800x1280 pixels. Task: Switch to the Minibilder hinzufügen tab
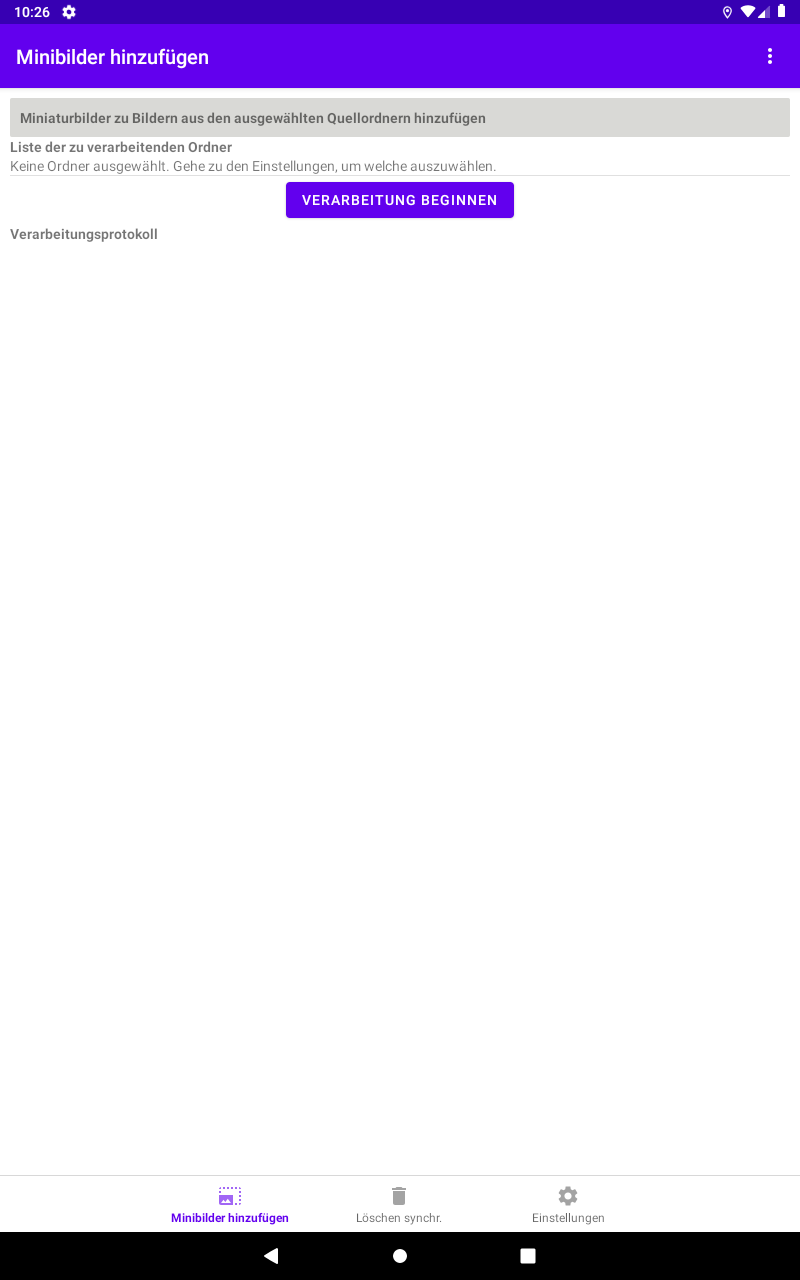pyautogui.click(x=230, y=1204)
